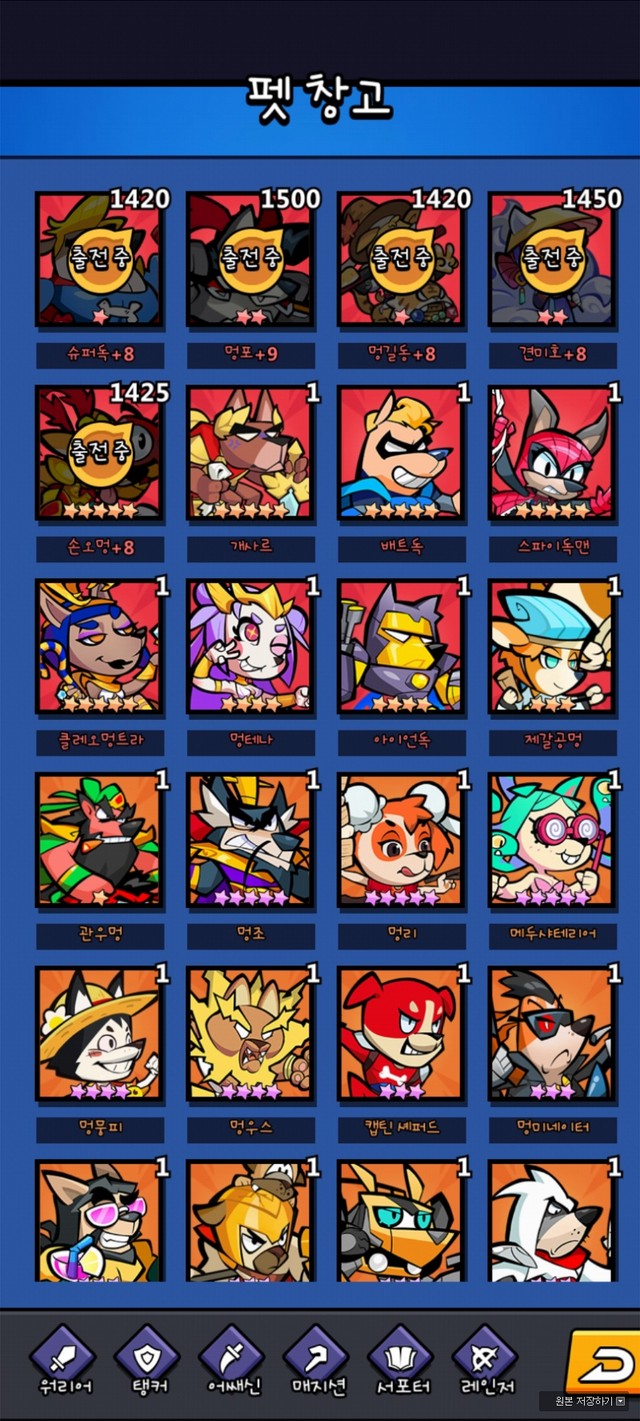Tap the 개사르 pet card
This screenshot has height=1421, width=640.
[x=250, y=453]
